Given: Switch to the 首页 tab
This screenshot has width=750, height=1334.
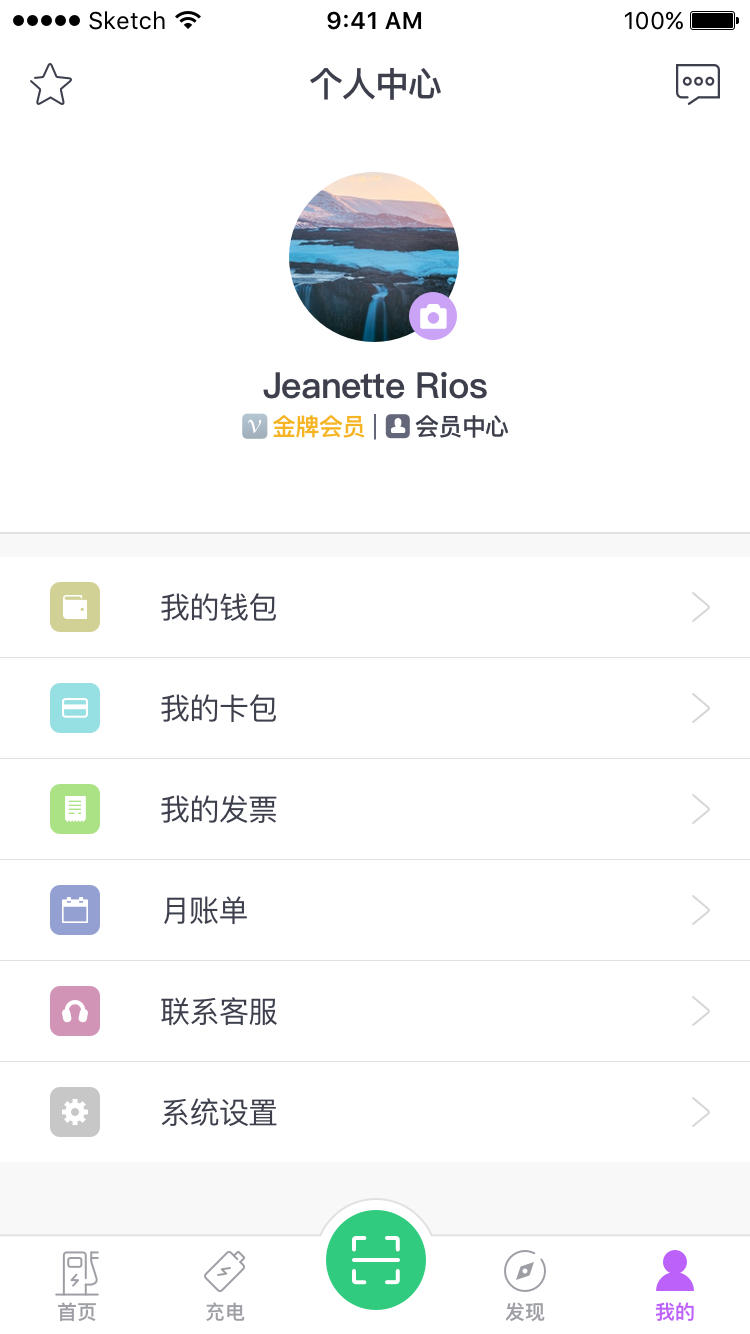Looking at the screenshot, I should pyautogui.click(x=77, y=1286).
